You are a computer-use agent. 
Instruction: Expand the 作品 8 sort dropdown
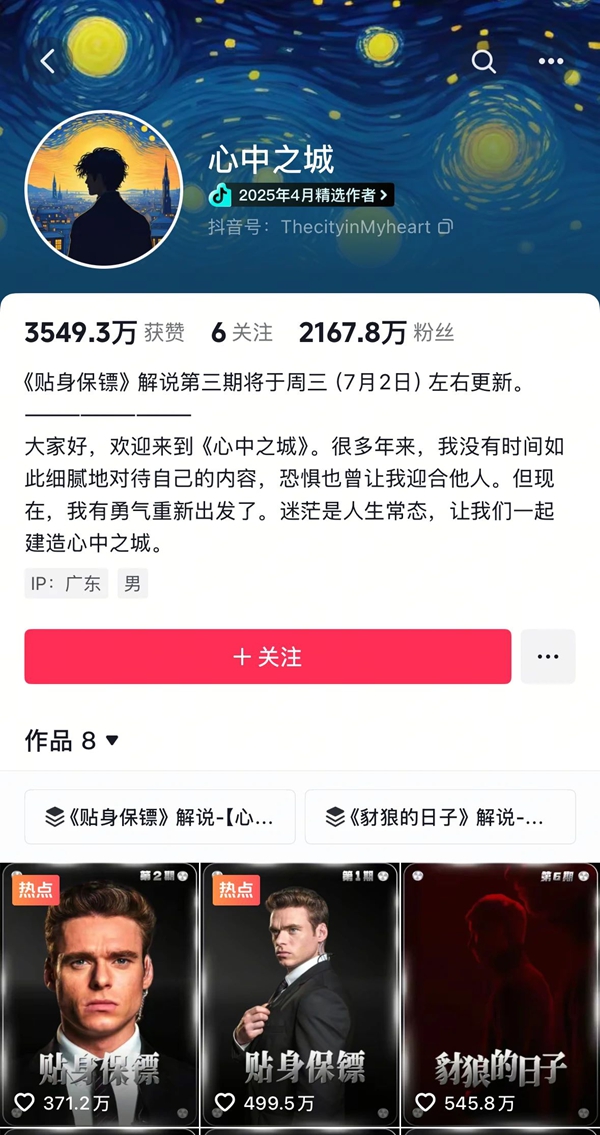pos(112,741)
